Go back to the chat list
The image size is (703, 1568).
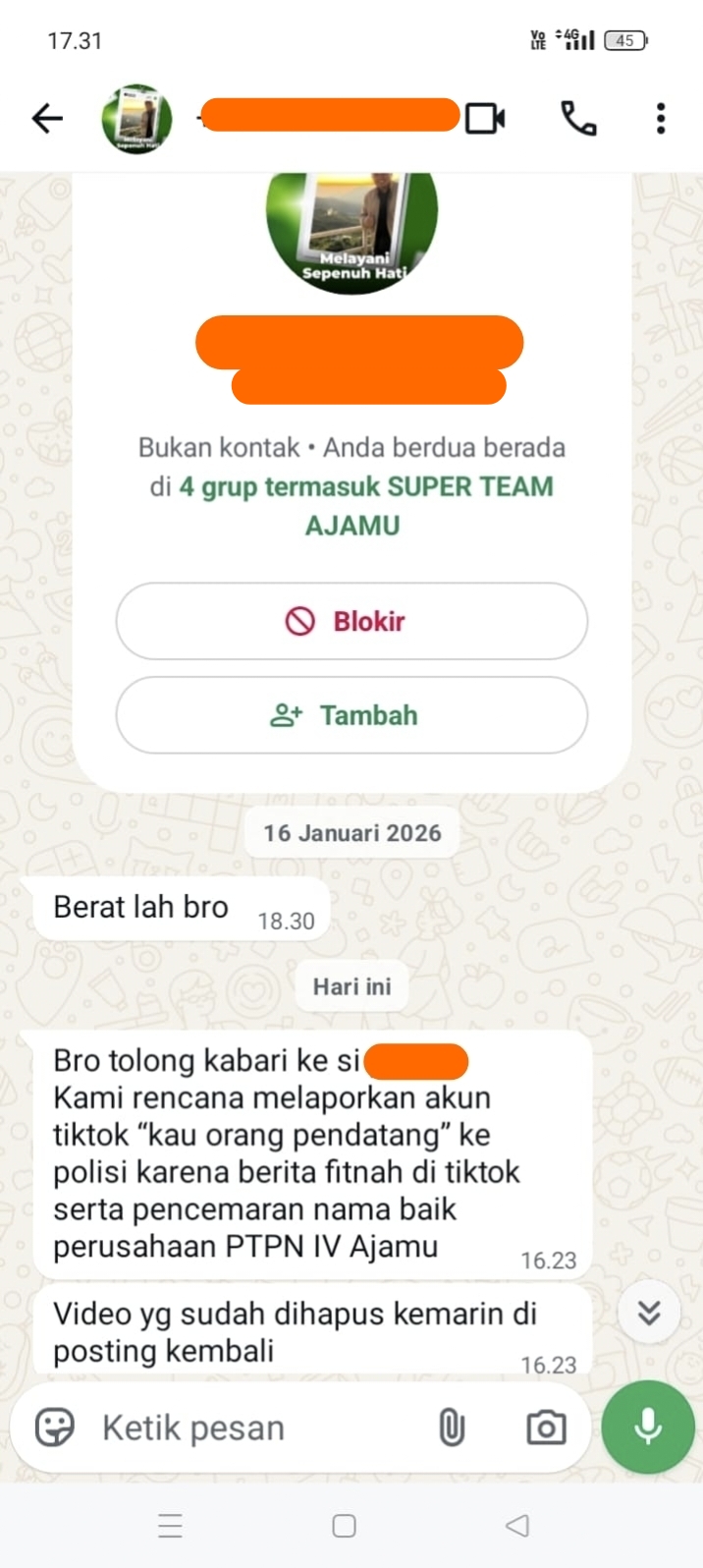tap(47, 119)
